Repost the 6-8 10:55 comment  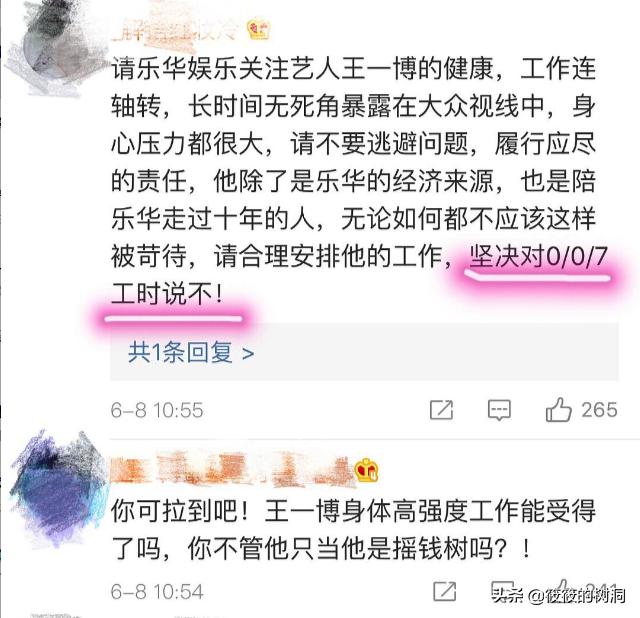pyautogui.click(x=441, y=410)
